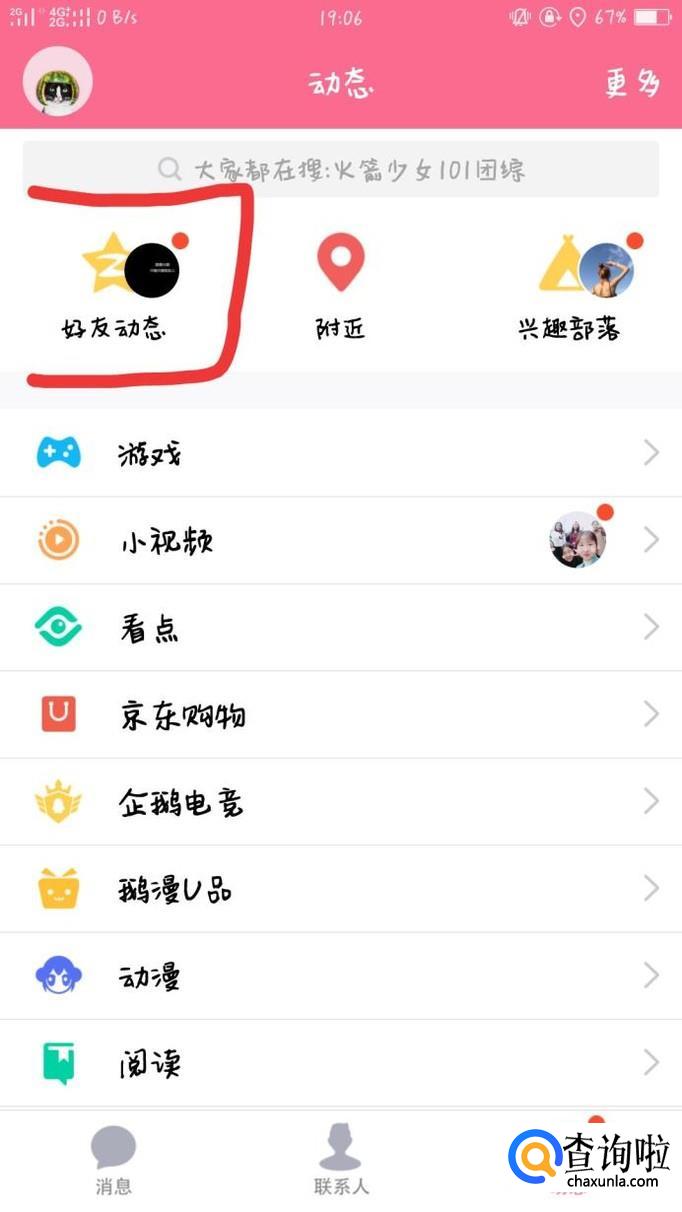Open the 小视频 row
Image resolution: width=682 pixels, height=1212 pixels.
[341, 541]
